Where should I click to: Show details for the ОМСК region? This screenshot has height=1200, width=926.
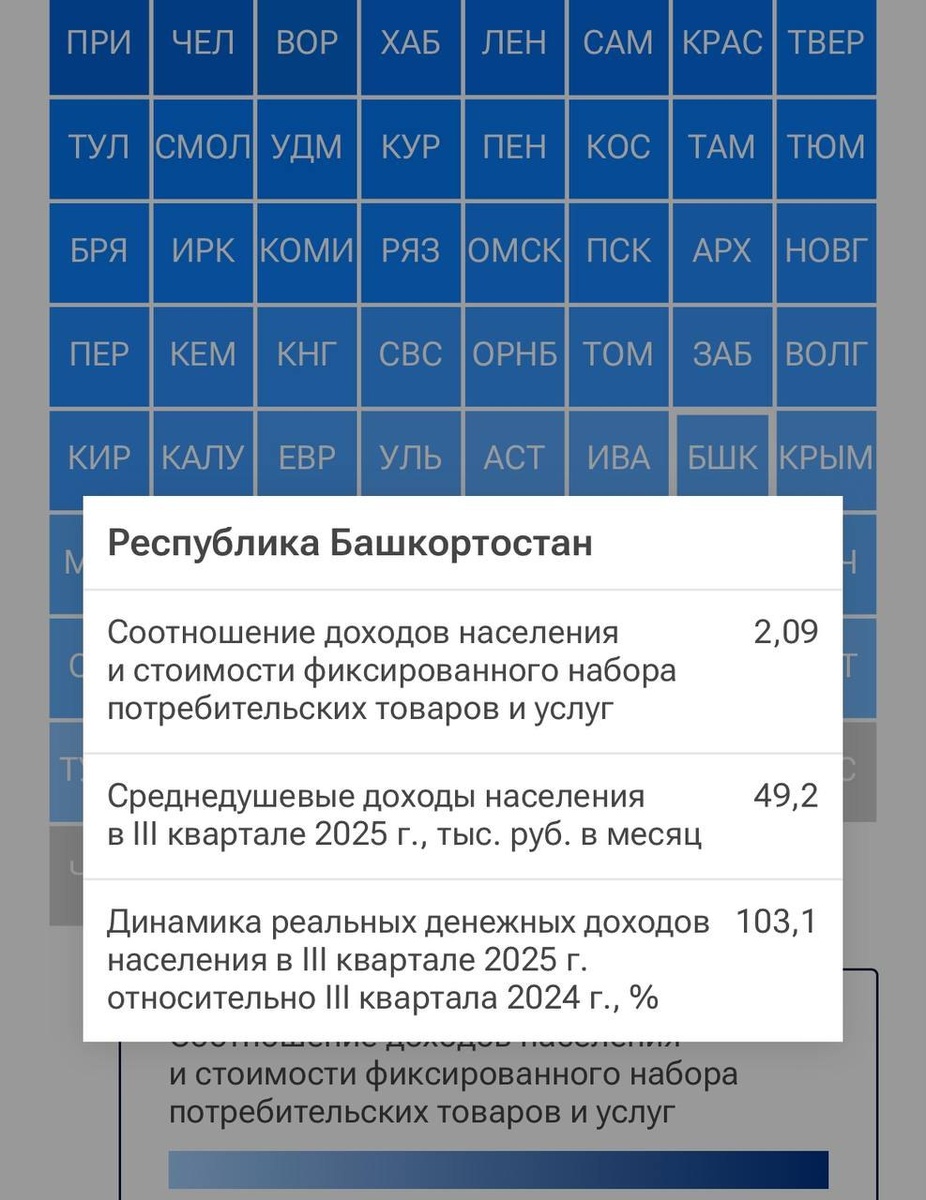[x=514, y=251]
